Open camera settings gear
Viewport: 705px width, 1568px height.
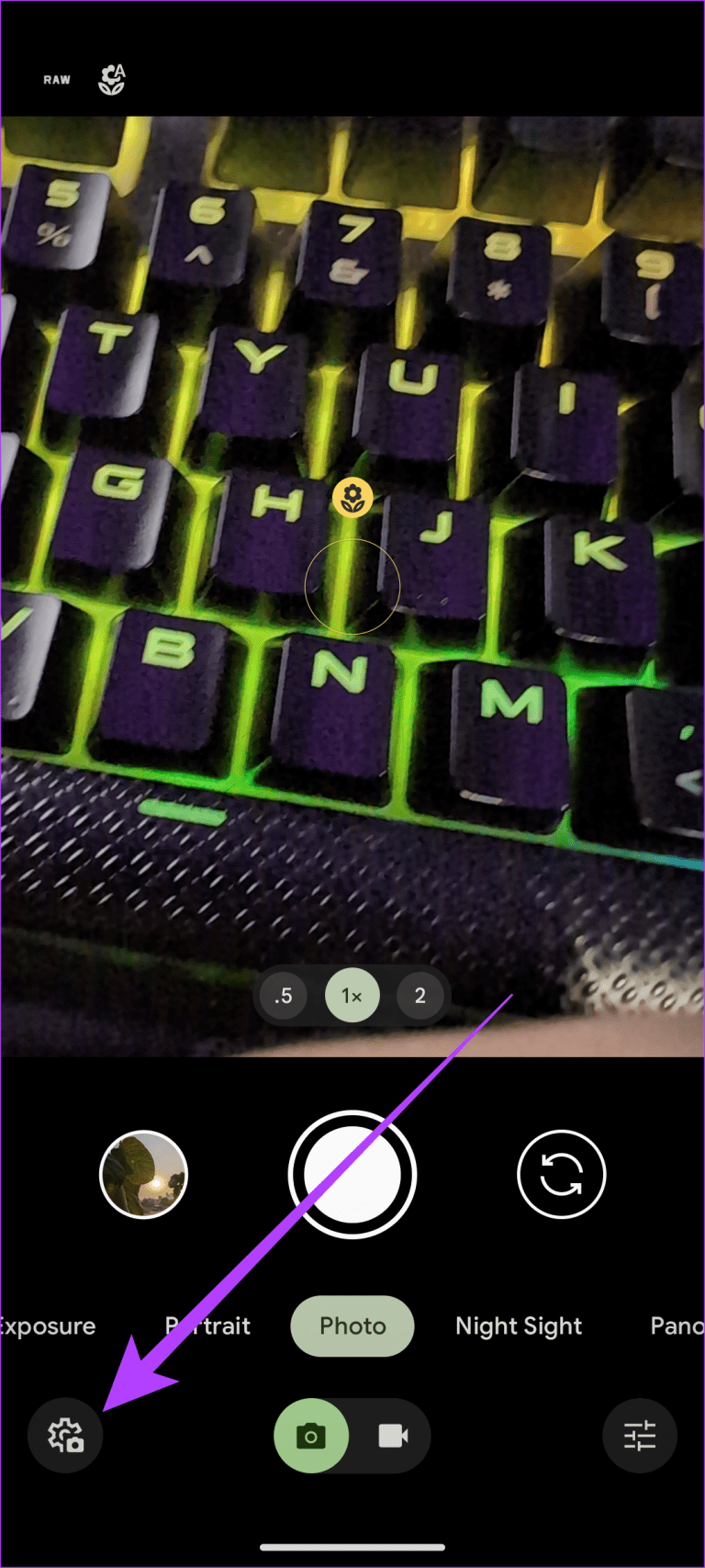click(x=65, y=1435)
